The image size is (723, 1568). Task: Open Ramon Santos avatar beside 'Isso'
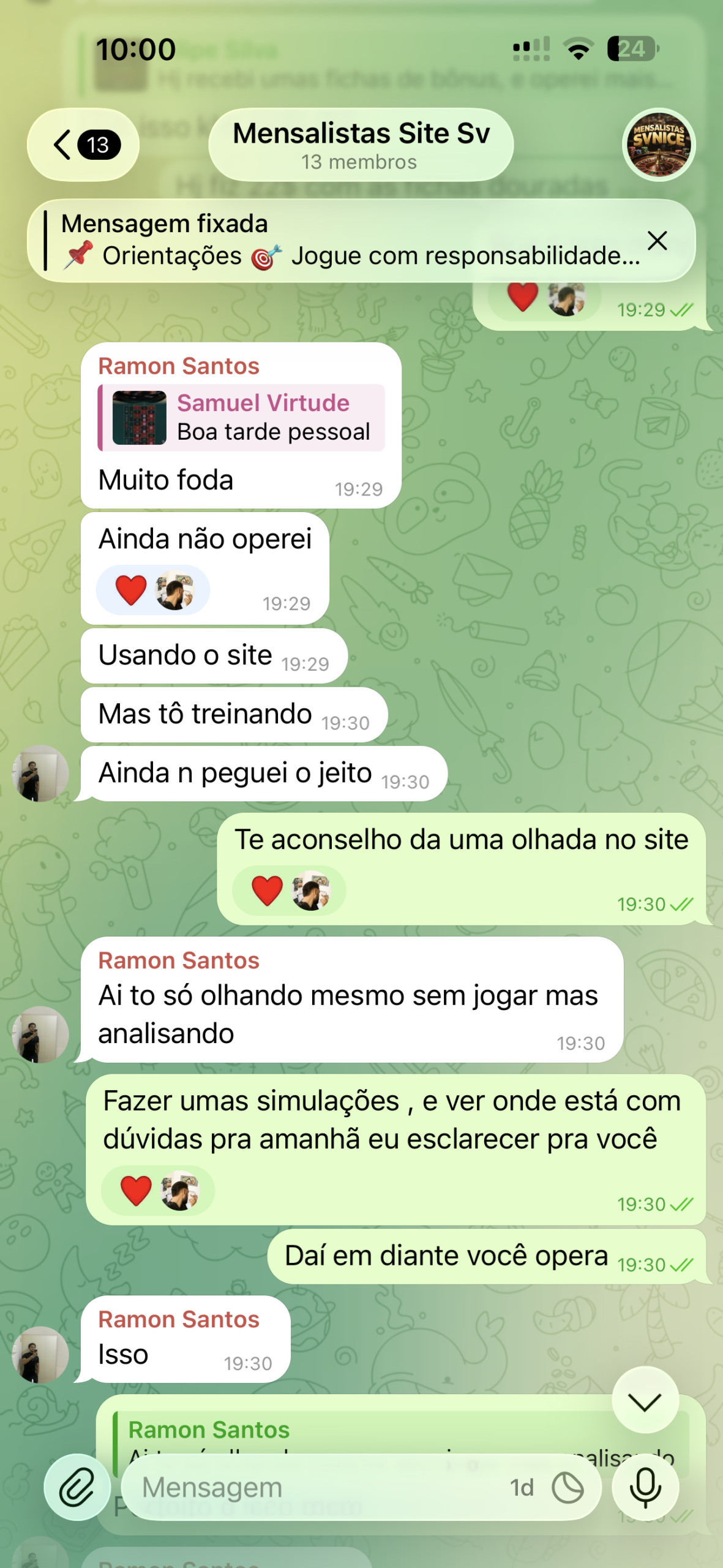tap(40, 1354)
